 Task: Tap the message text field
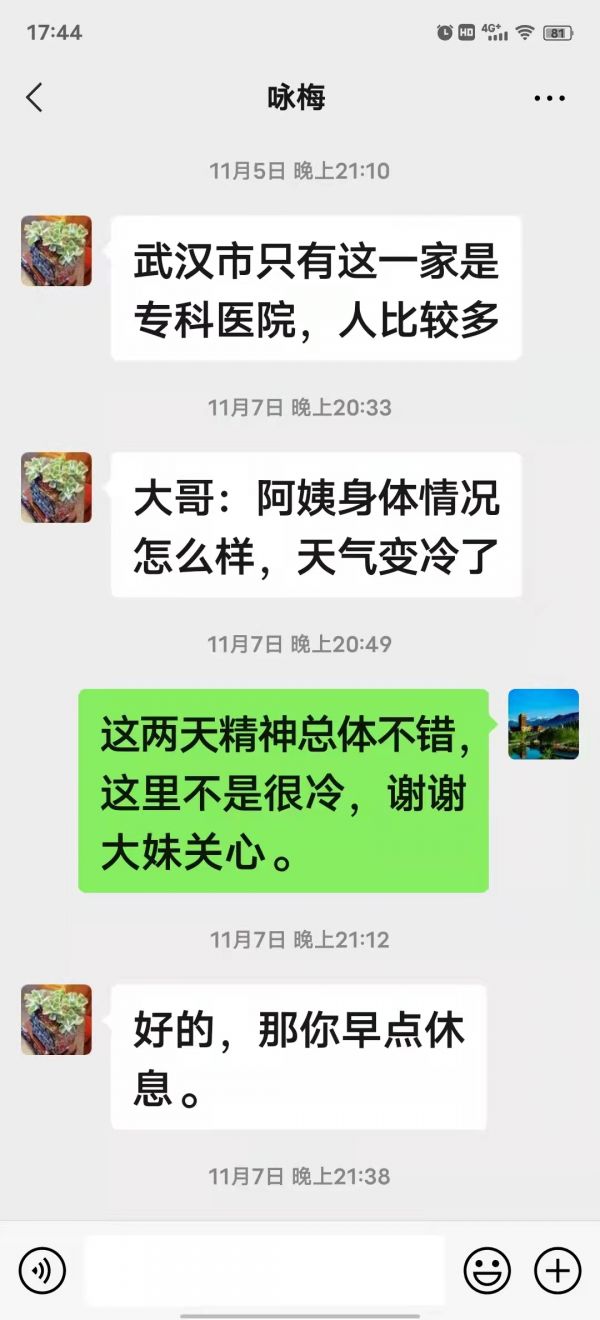[x=264, y=1270]
